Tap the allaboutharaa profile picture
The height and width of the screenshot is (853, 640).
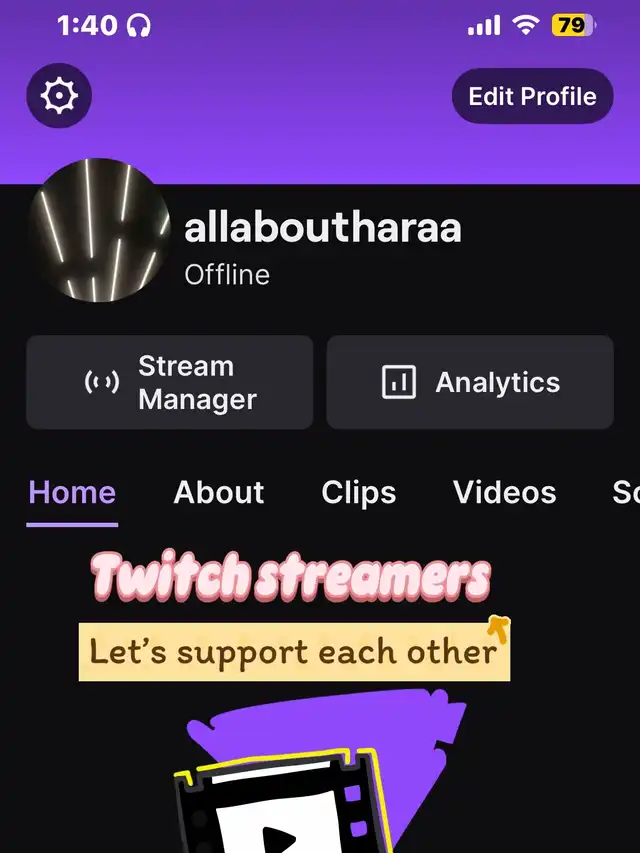[98, 230]
